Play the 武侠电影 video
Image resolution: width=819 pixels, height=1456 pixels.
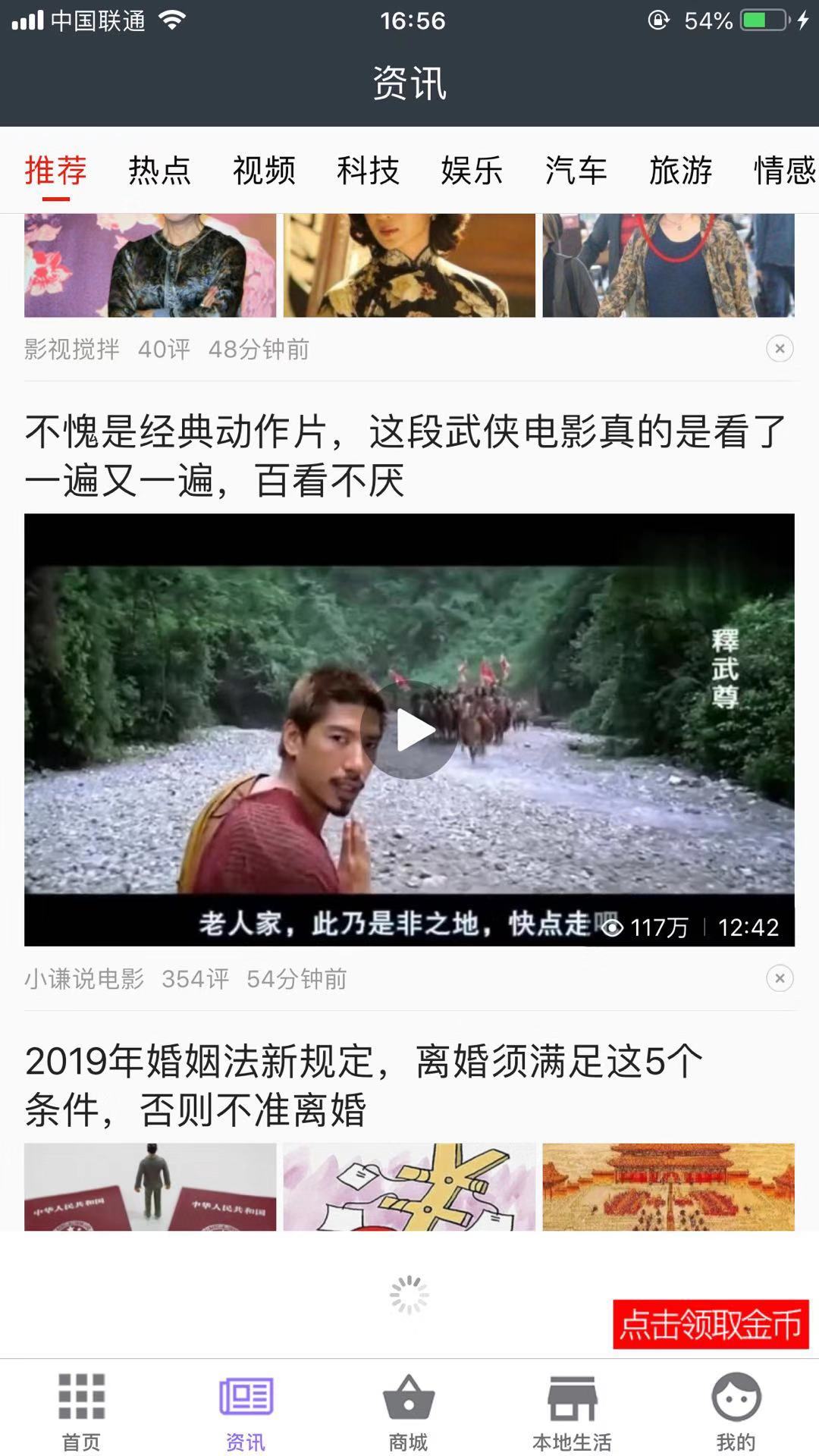[x=409, y=730]
